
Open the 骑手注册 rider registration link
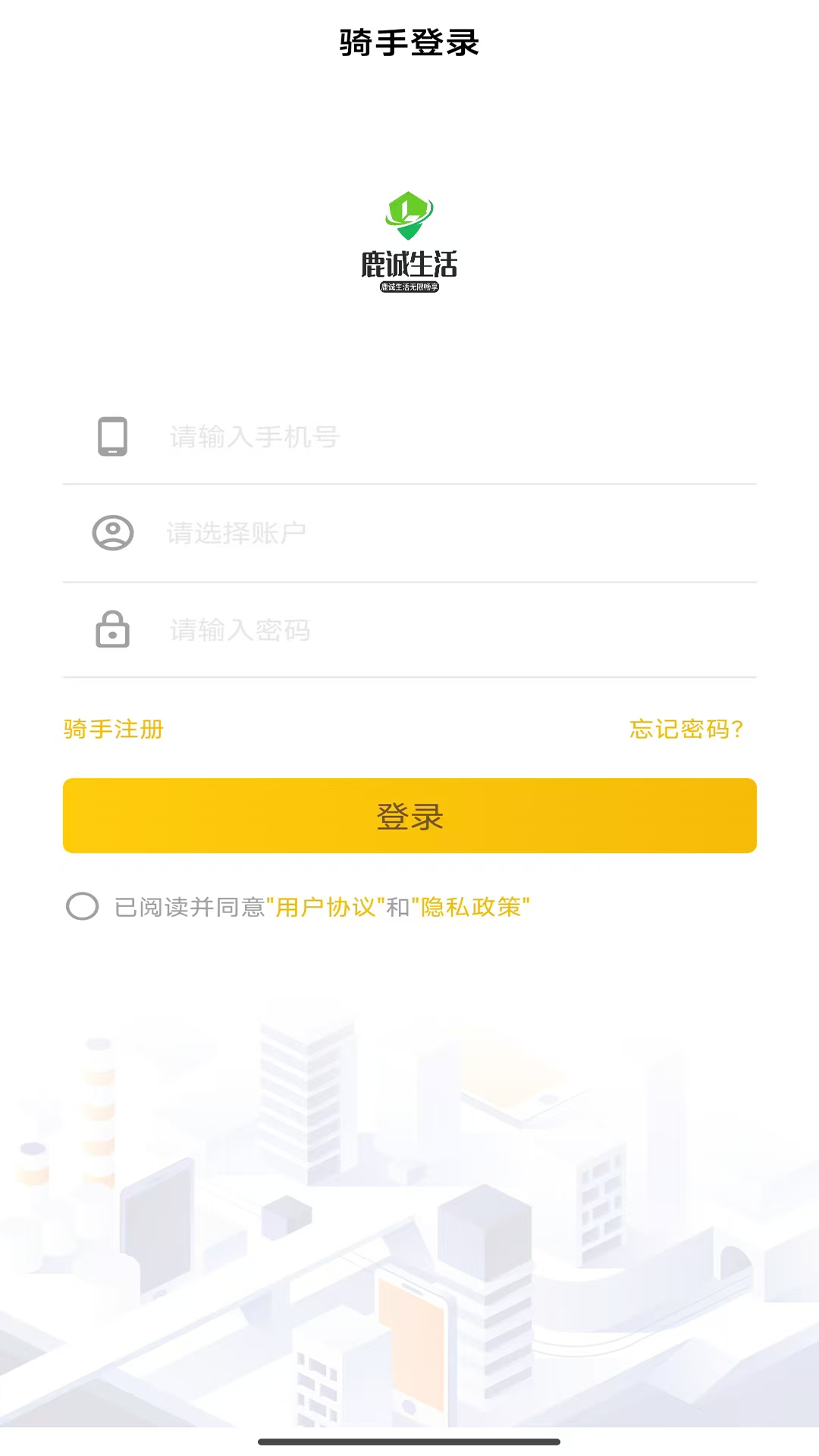114,730
